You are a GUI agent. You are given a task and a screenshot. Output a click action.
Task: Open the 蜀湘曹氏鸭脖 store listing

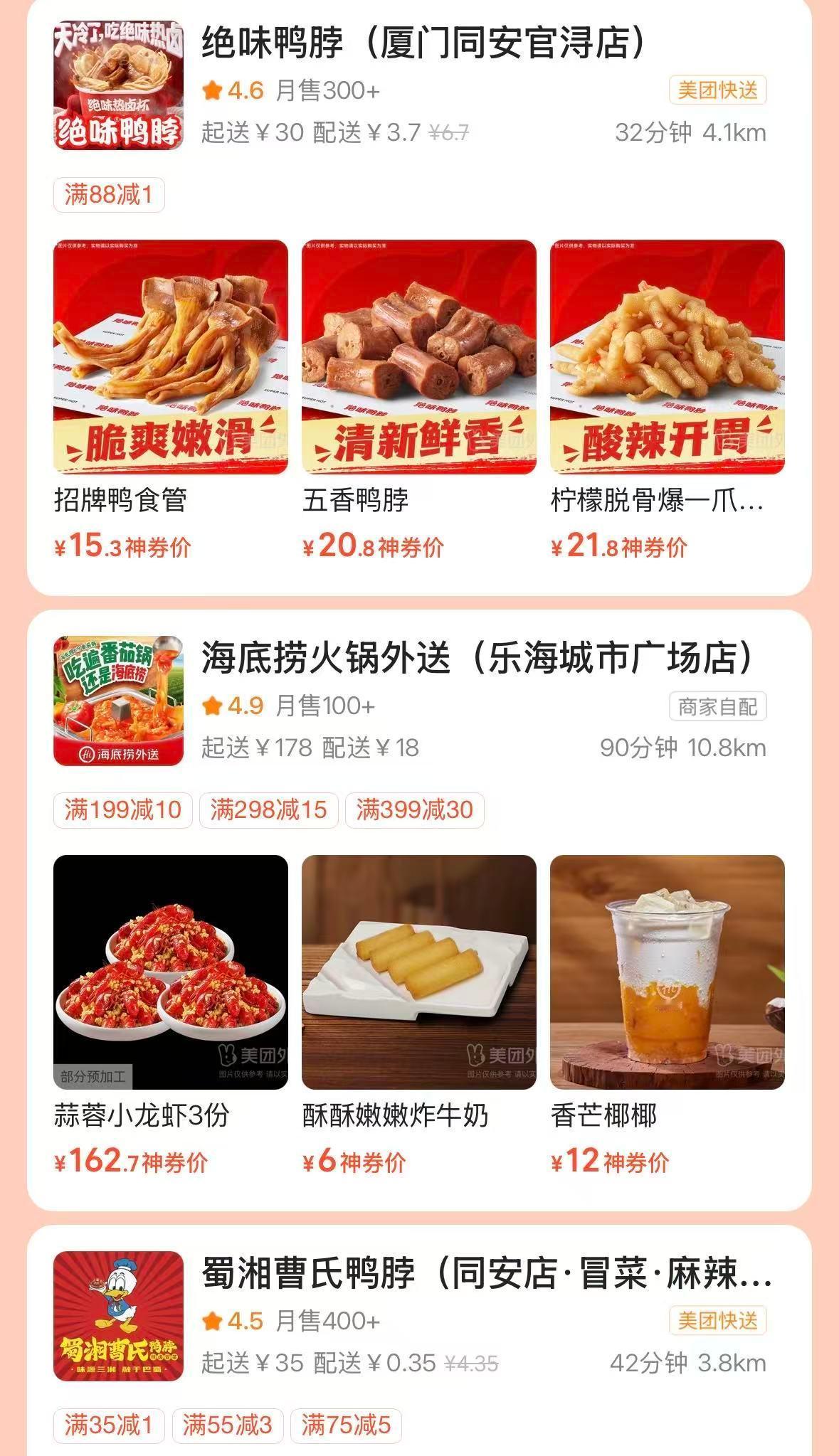(485, 1272)
